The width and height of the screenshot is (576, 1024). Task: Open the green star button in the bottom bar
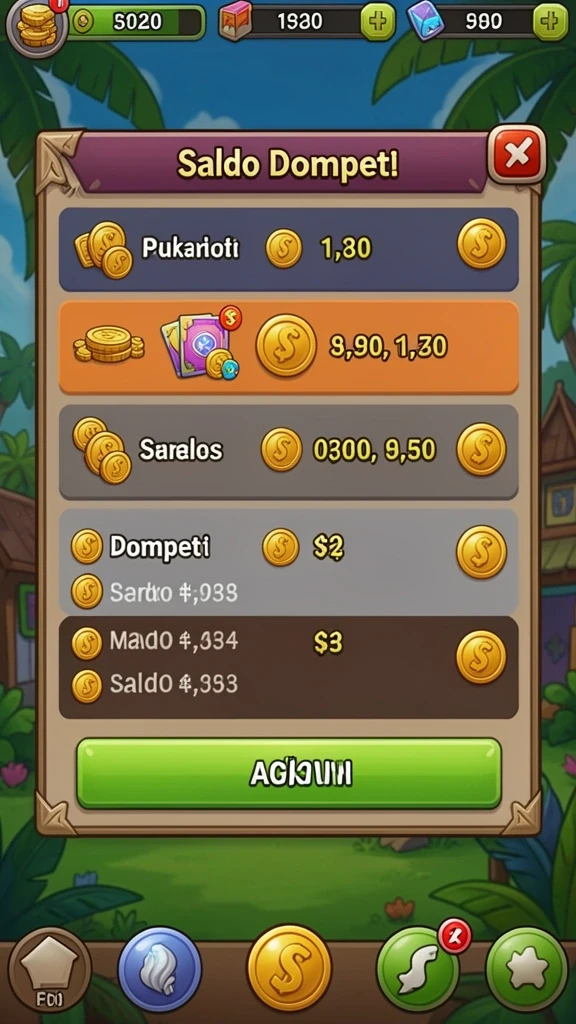pos(527,969)
